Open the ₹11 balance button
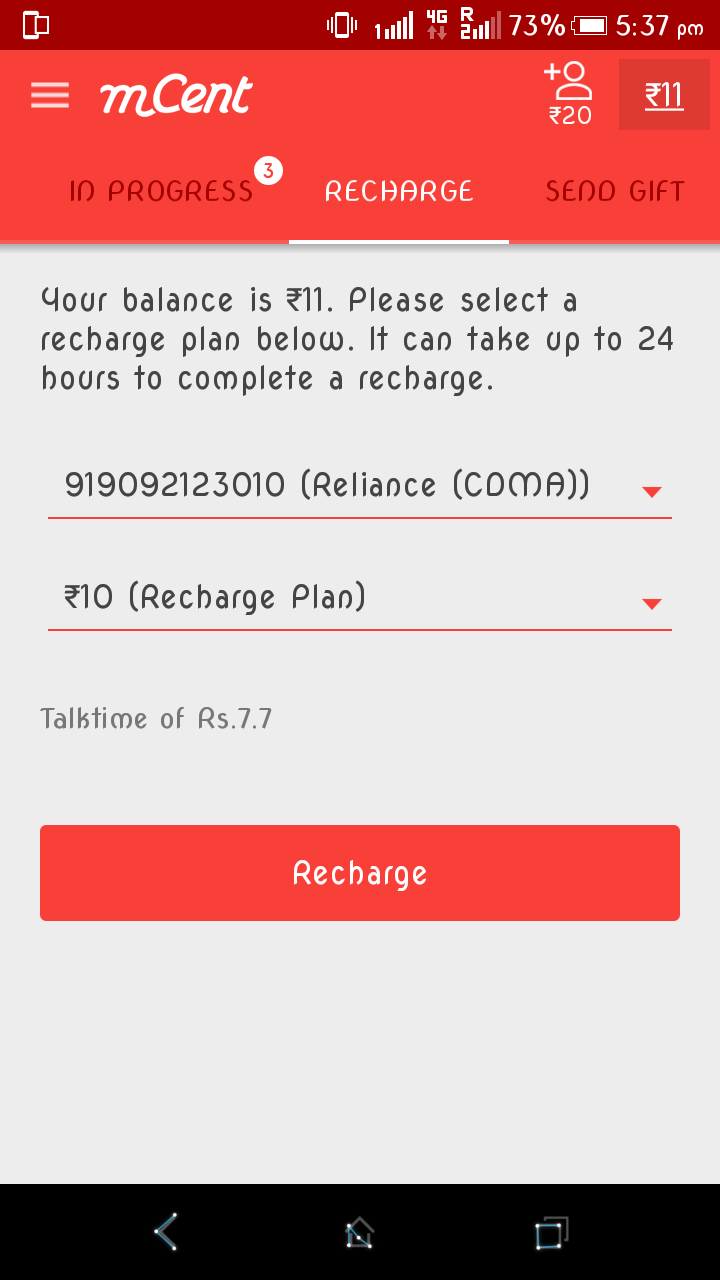The width and height of the screenshot is (720, 1280). tap(664, 95)
